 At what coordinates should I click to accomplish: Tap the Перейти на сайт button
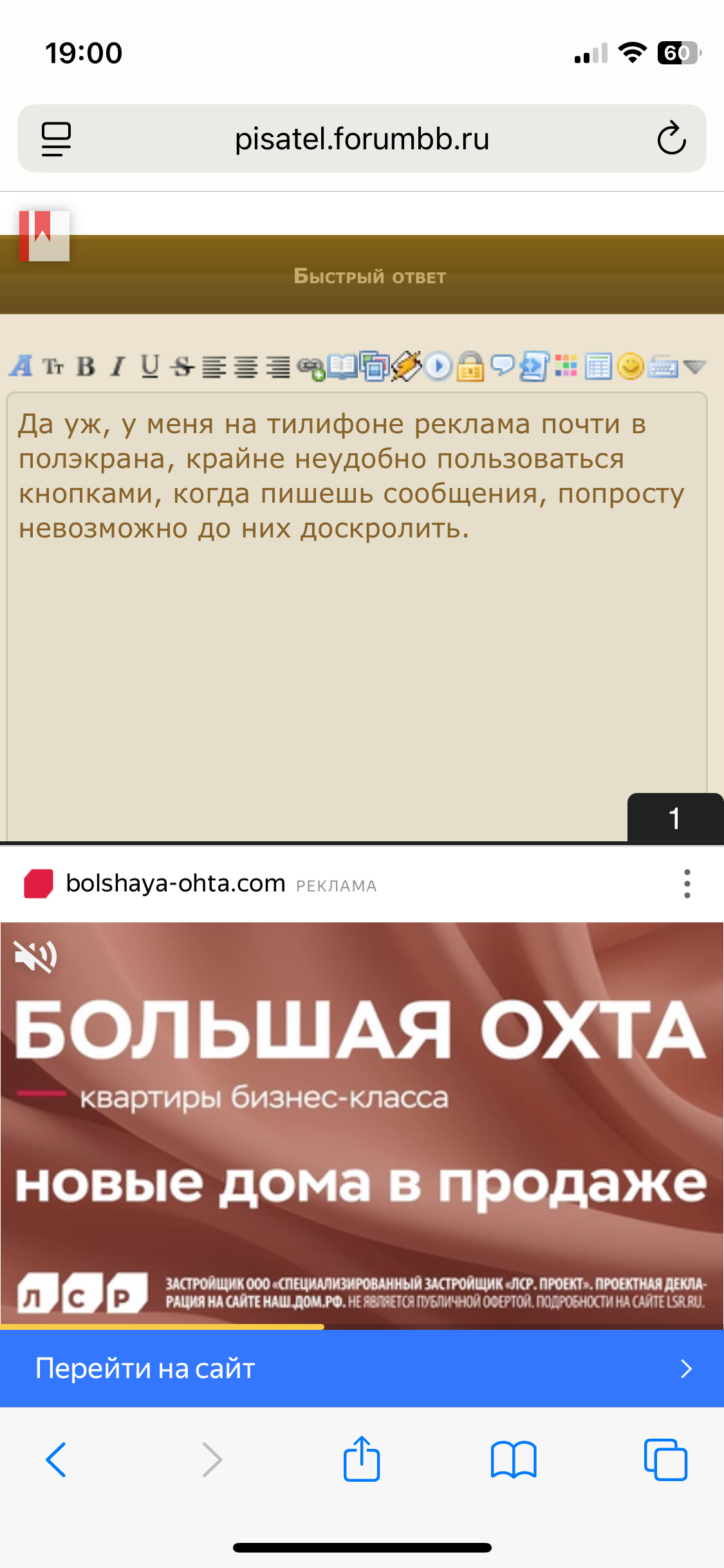(x=362, y=1368)
